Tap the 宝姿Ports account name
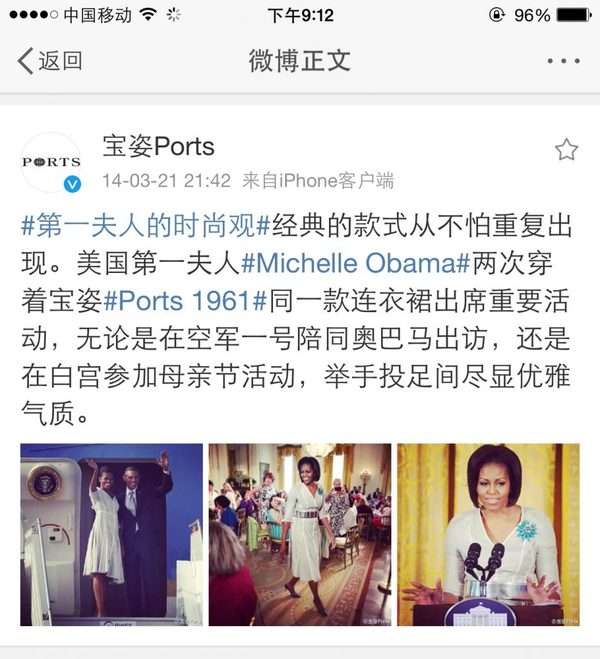 158,147
